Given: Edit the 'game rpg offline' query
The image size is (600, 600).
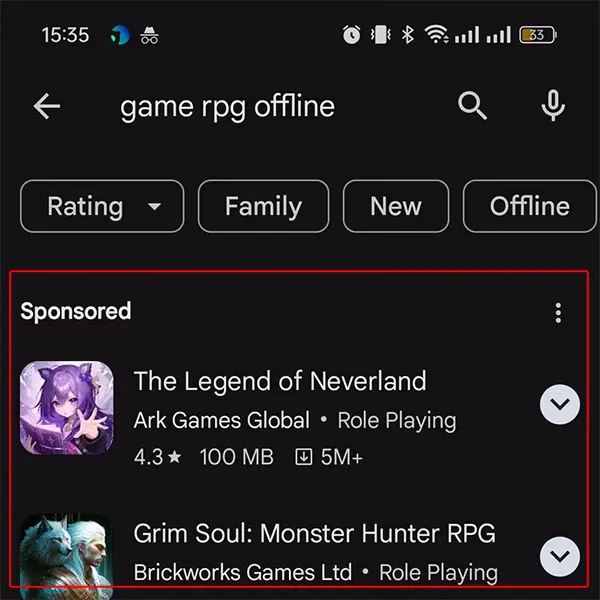Looking at the screenshot, I should tap(227, 107).
